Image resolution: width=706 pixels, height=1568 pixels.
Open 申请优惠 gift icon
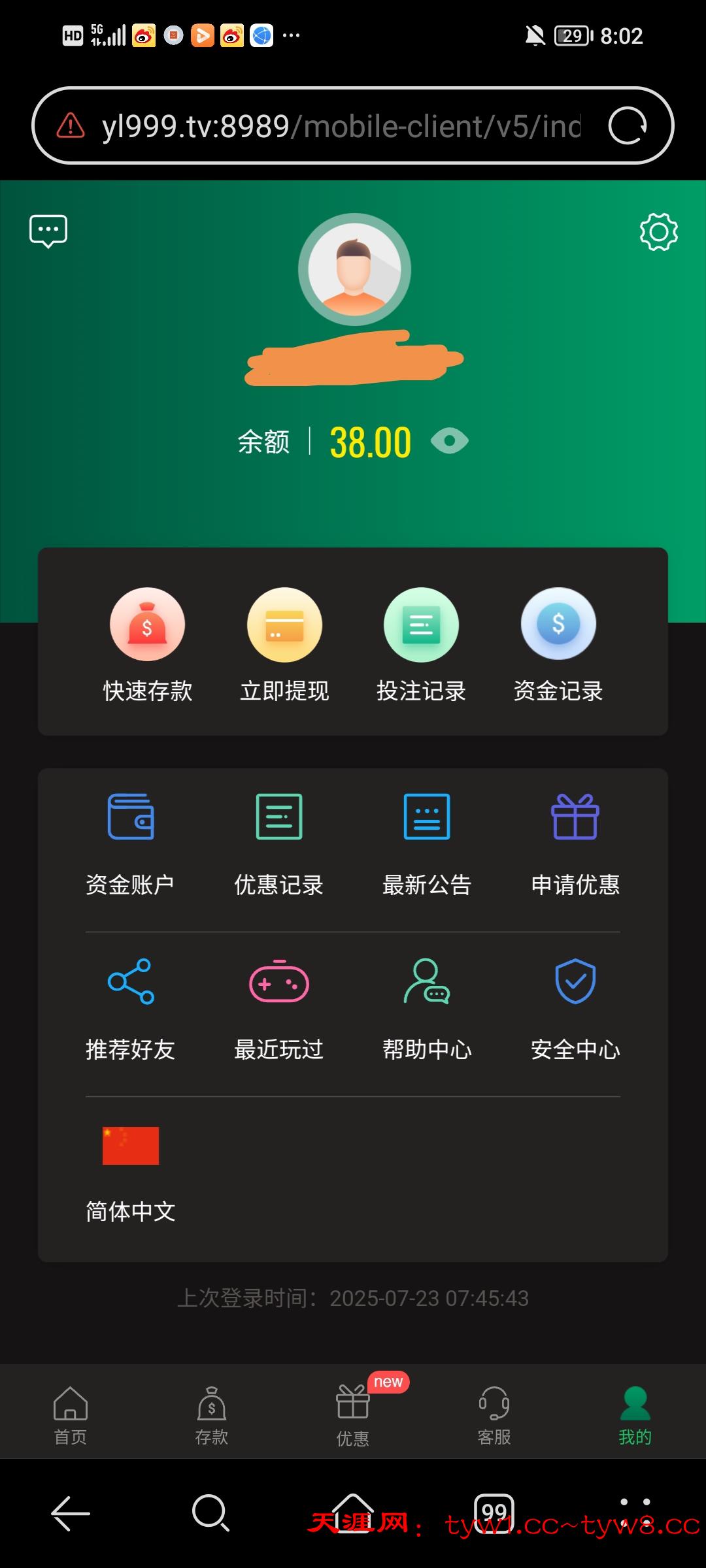(x=575, y=817)
